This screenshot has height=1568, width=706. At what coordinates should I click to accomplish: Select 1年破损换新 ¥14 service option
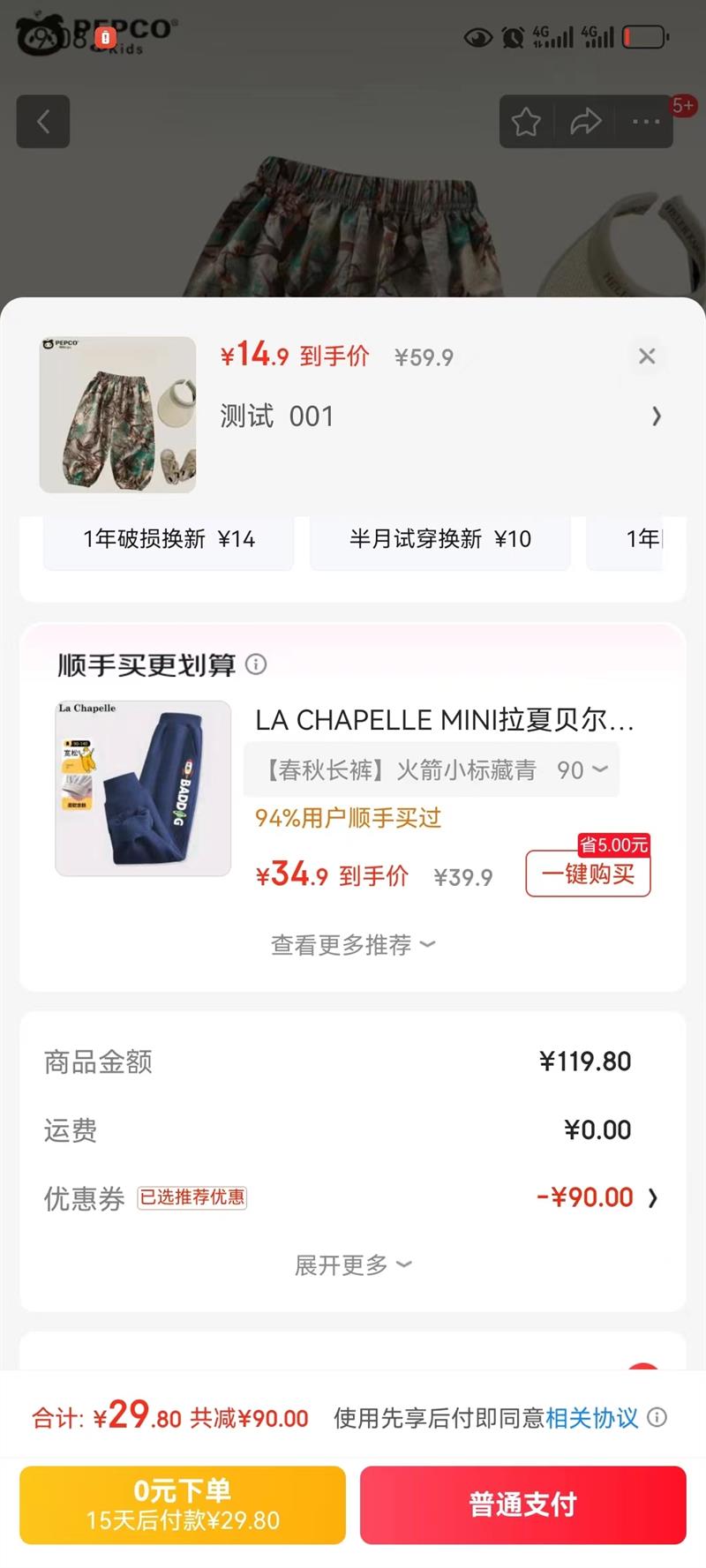169,539
